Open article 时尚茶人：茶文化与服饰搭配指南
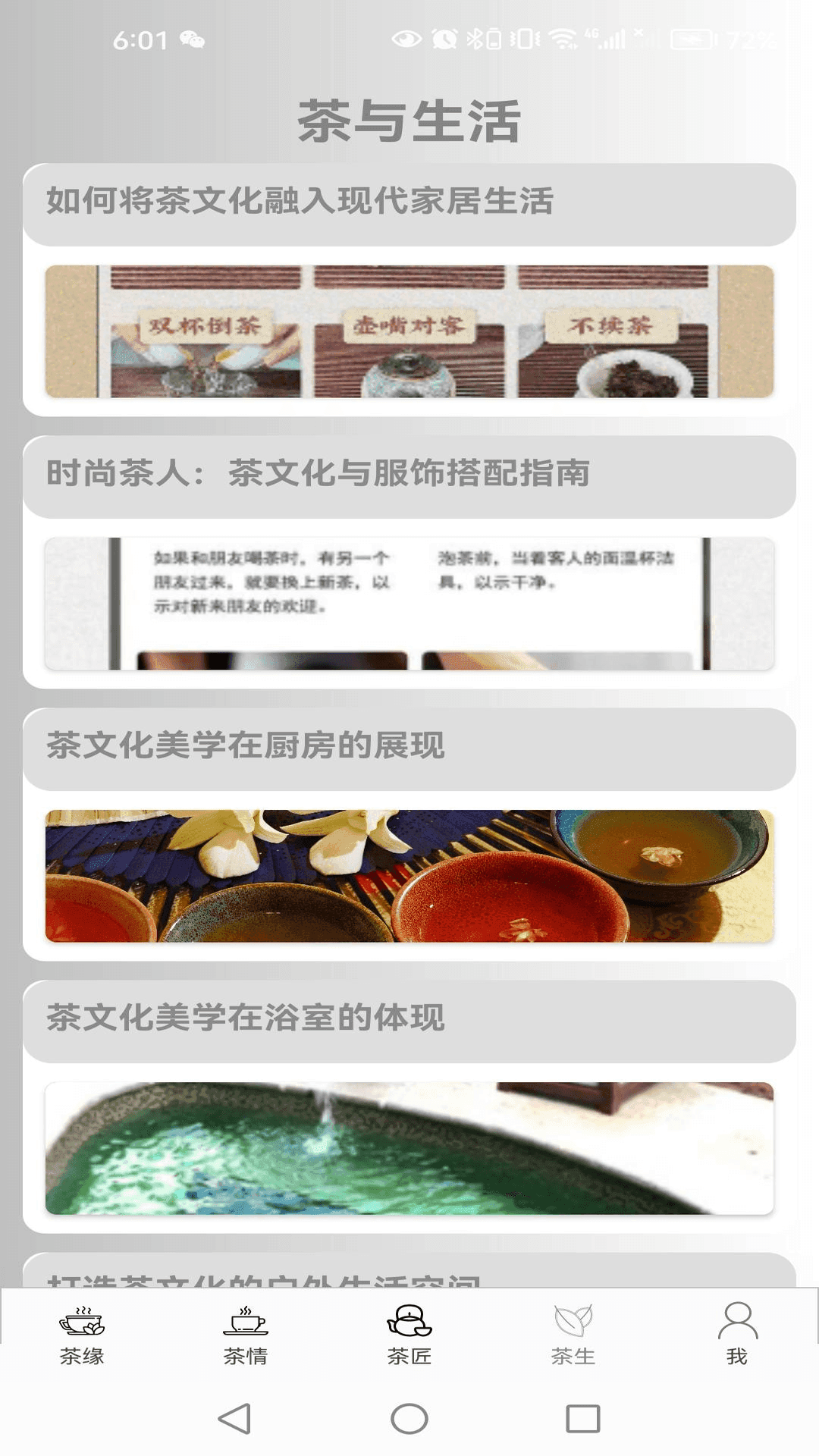The height and width of the screenshot is (1456, 819). pyautogui.click(x=409, y=475)
